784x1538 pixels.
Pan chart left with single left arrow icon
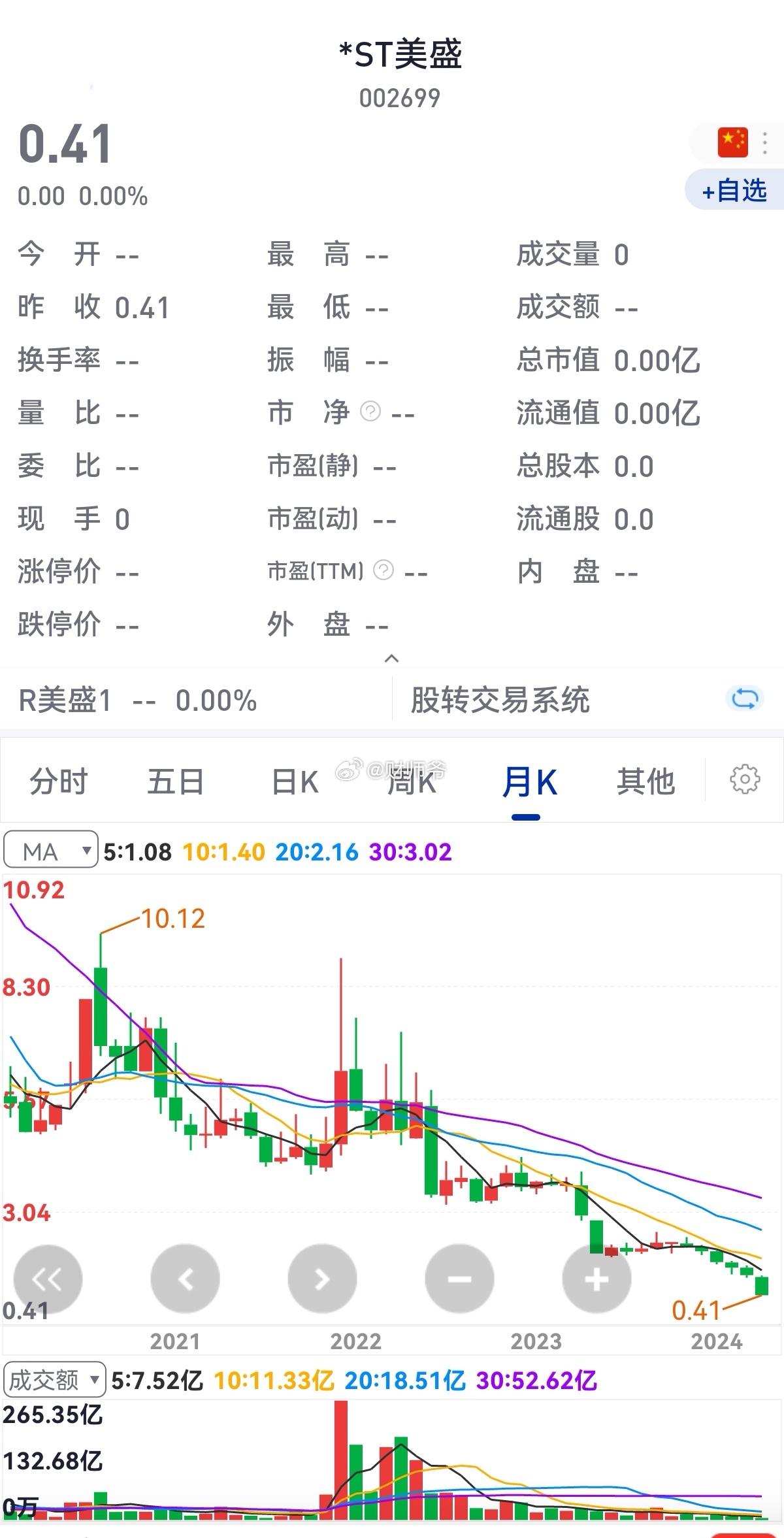[186, 1279]
